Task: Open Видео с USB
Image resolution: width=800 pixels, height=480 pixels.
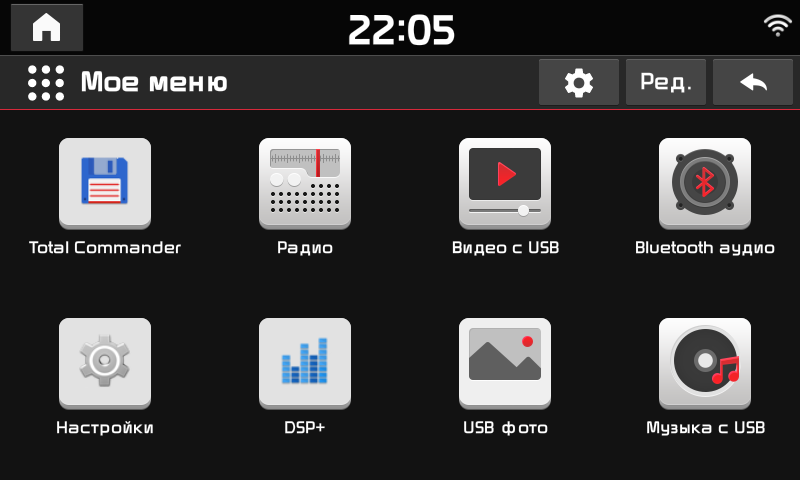Action: 505,183
